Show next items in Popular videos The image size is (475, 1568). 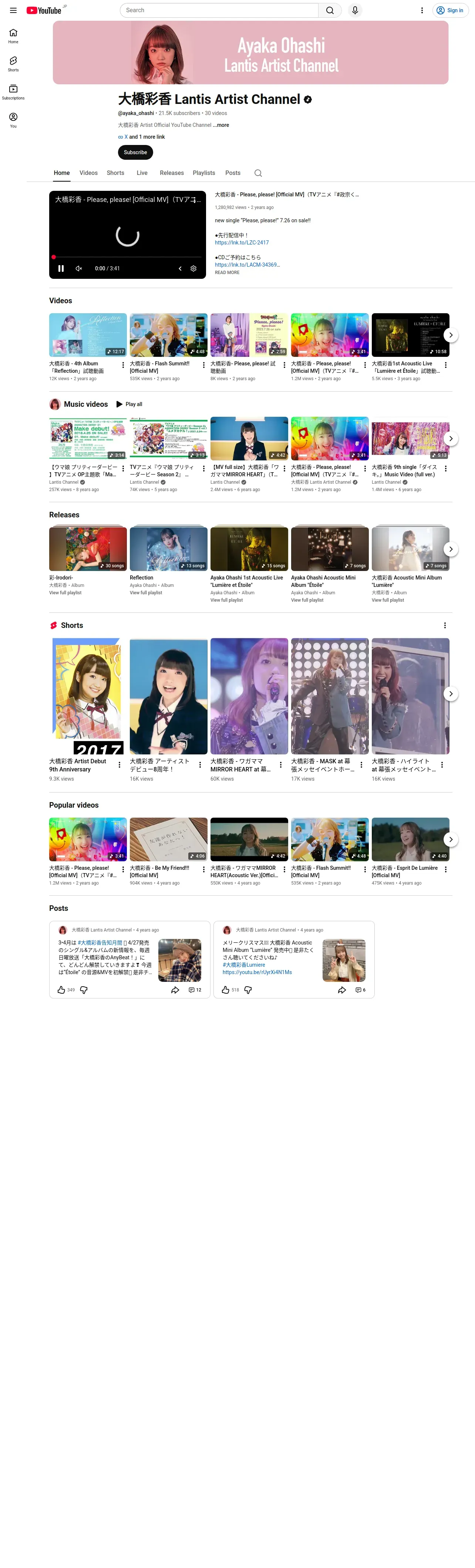(x=451, y=839)
